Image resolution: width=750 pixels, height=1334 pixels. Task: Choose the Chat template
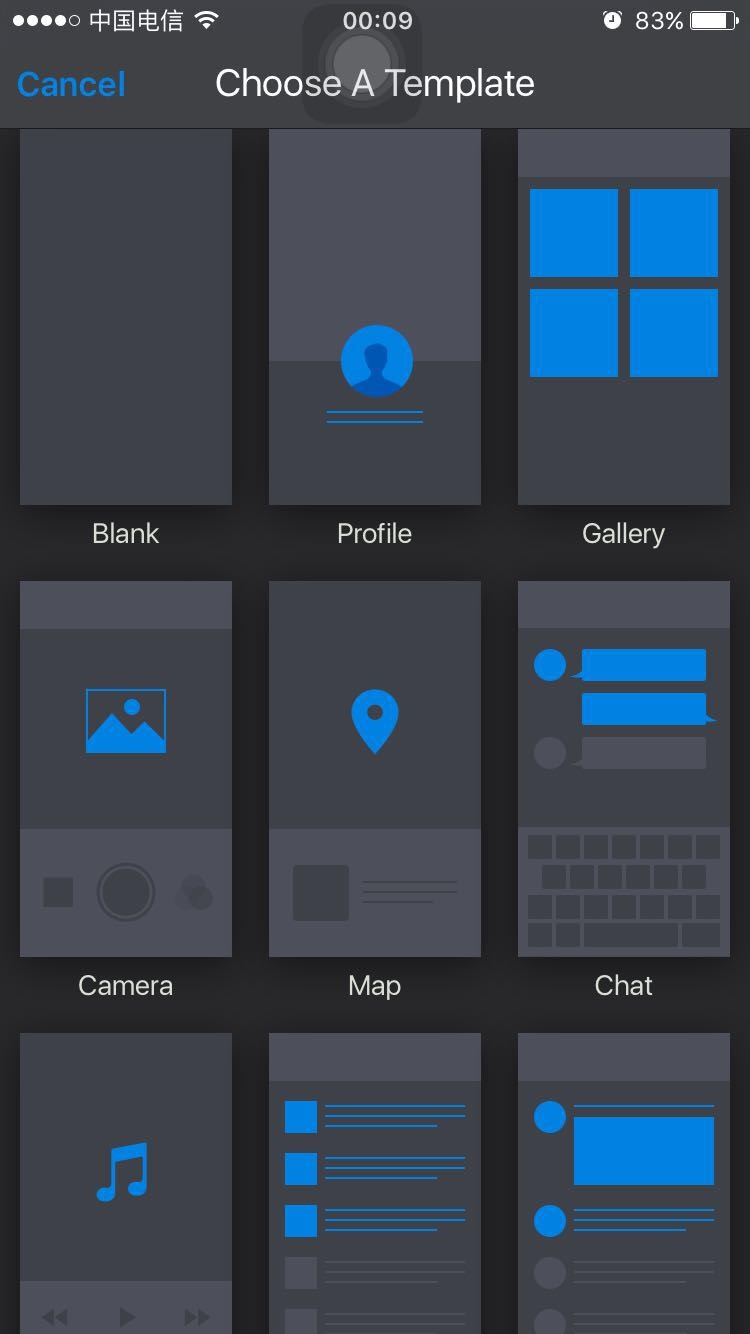623,768
